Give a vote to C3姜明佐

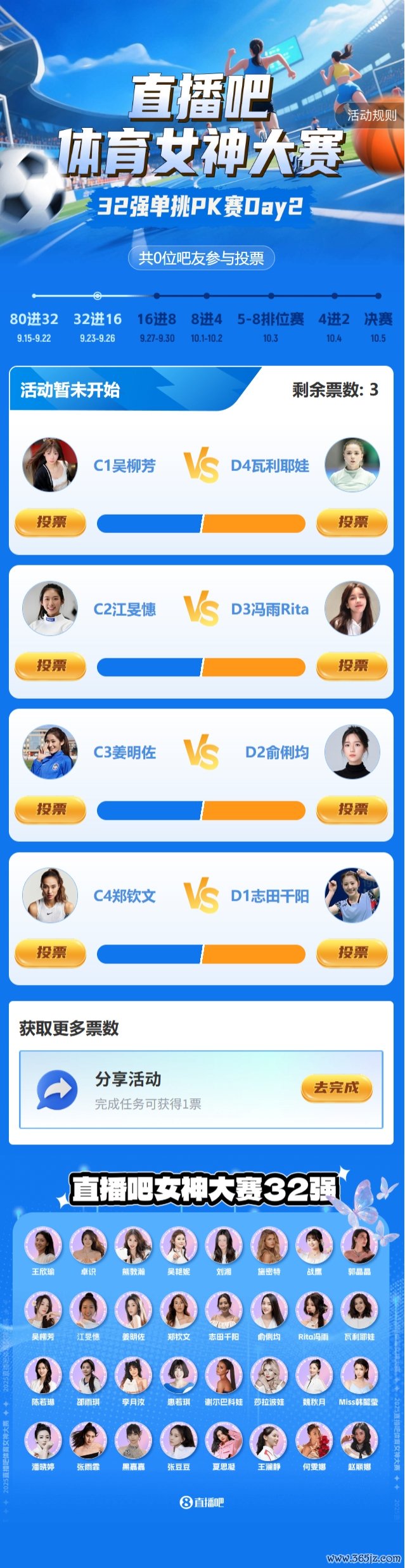[x=51, y=809]
